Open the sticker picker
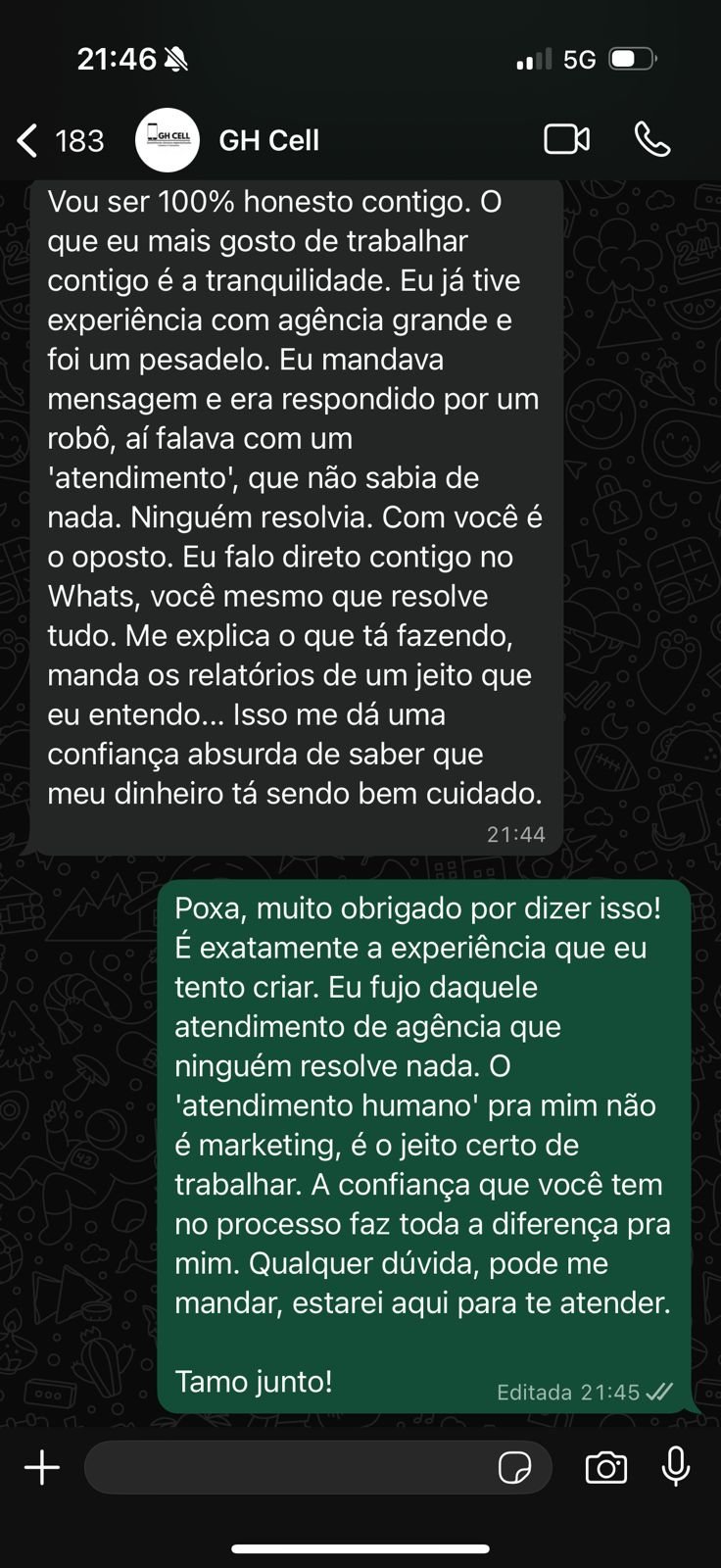The image size is (721, 1568). (514, 1468)
